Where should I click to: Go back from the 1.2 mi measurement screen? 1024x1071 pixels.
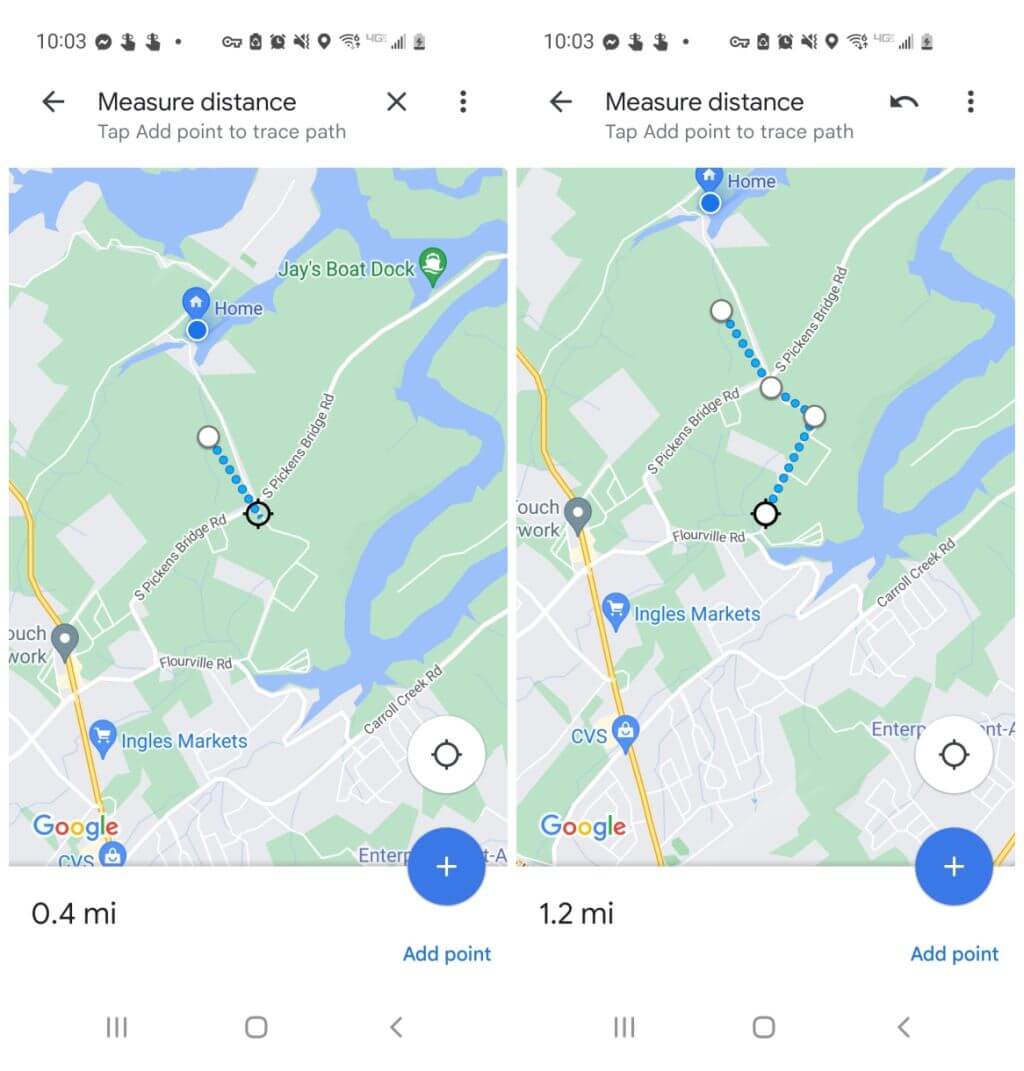click(560, 101)
